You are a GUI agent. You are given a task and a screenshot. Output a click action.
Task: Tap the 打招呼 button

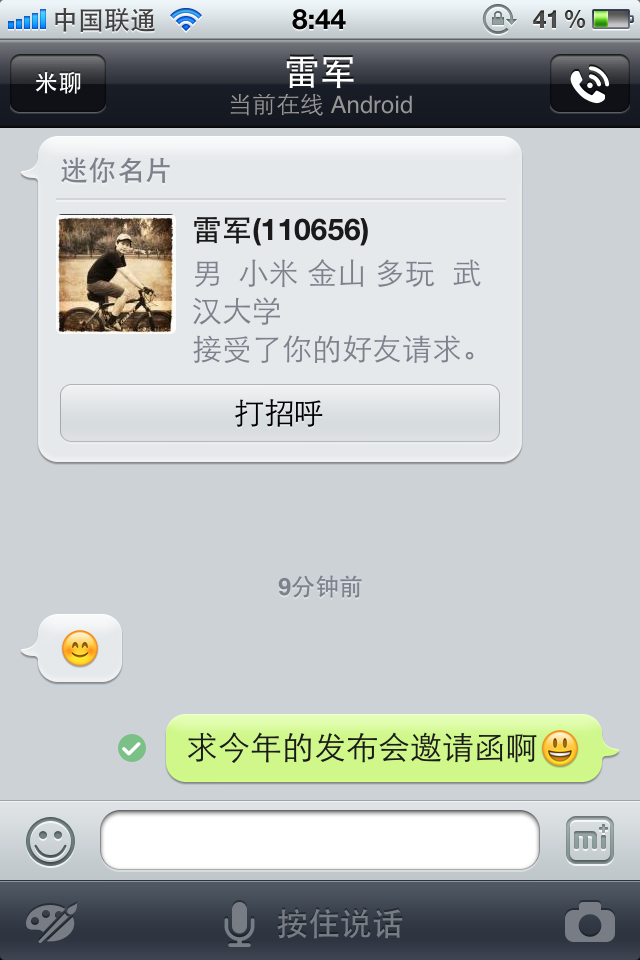point(279,413)
